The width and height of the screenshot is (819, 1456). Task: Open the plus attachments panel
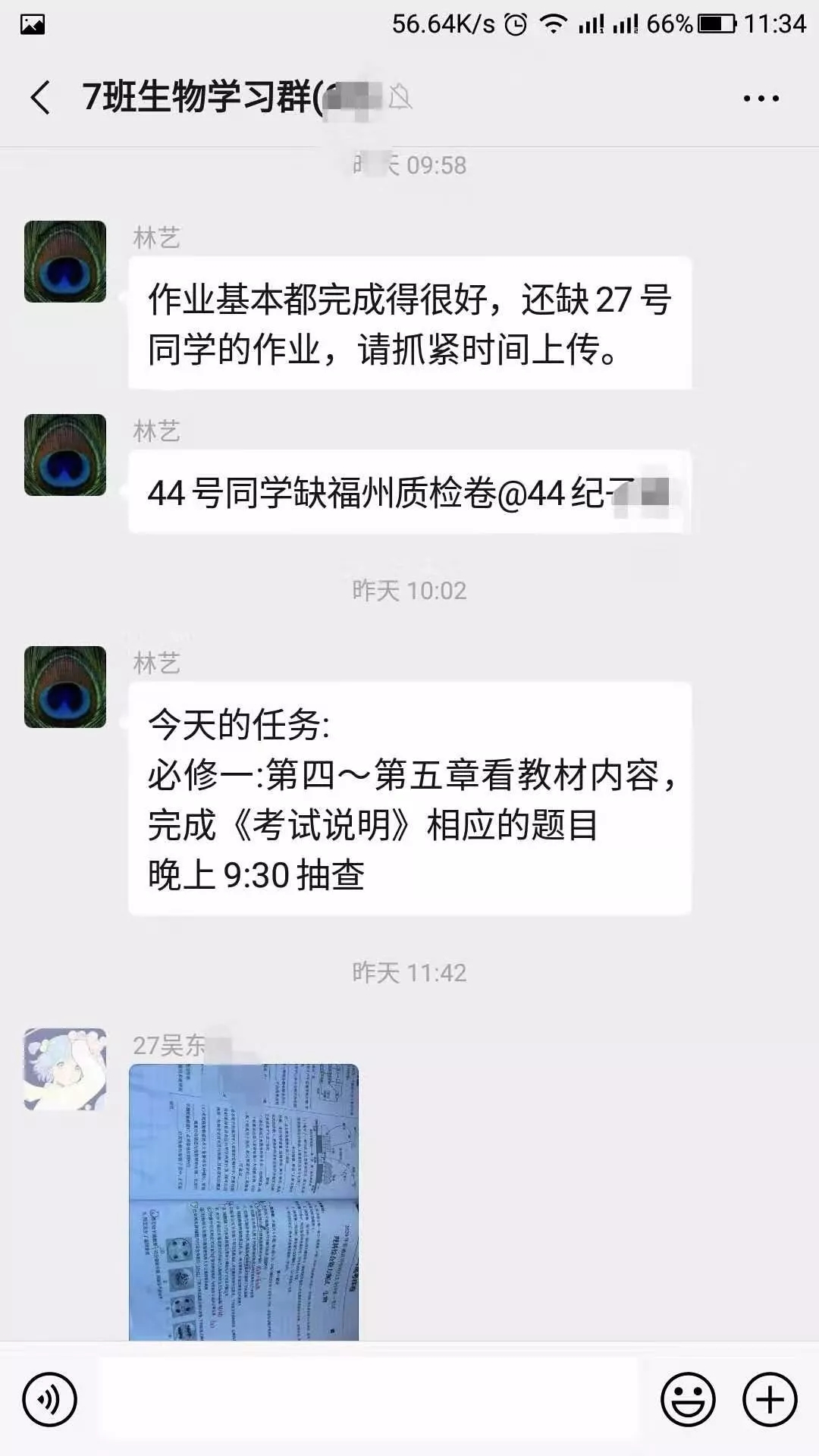click(x=770, y=1399)
